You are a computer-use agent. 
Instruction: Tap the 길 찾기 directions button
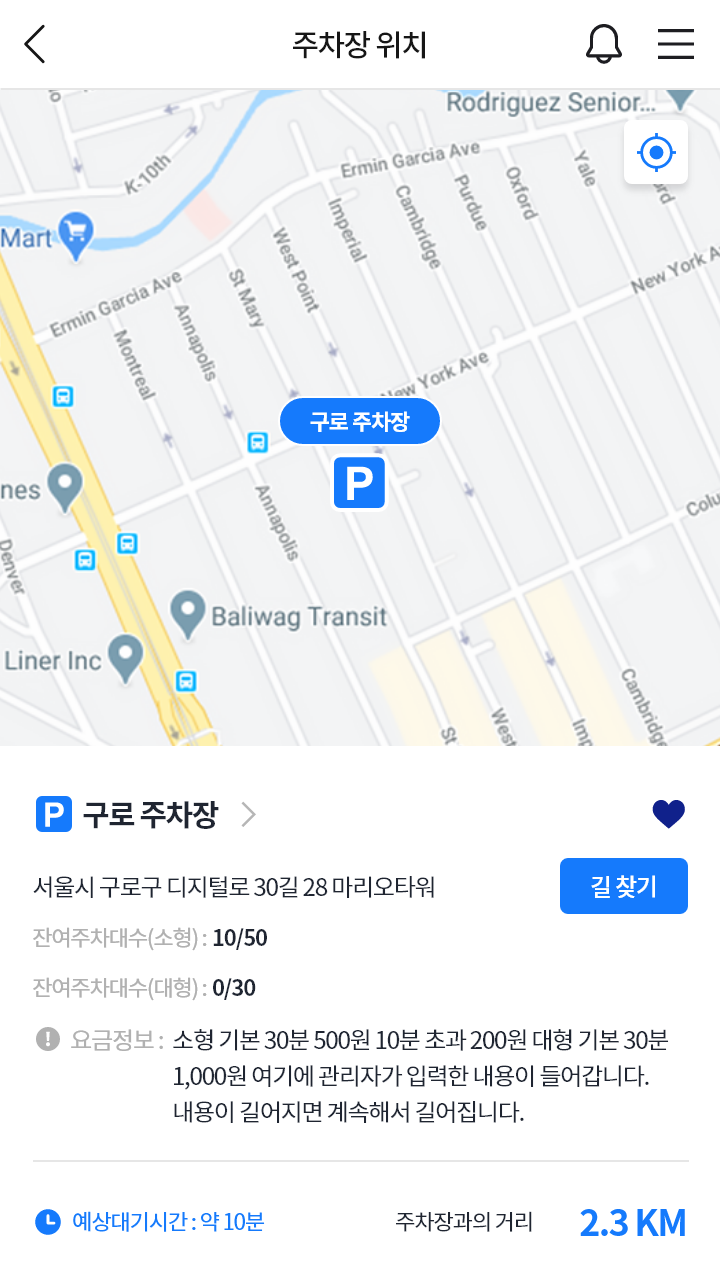[x=624, y=886]
